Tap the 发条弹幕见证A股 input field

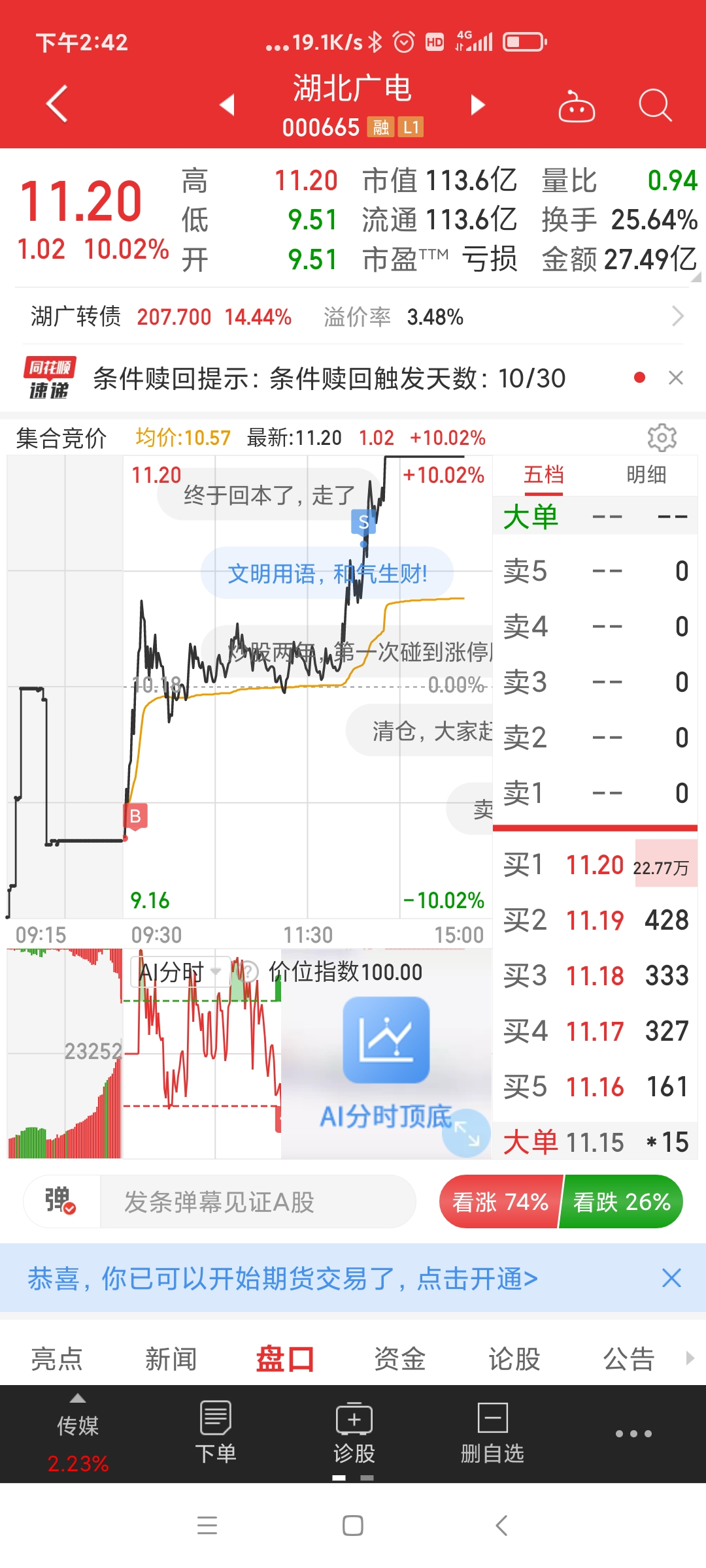(x=258, y=1201)
